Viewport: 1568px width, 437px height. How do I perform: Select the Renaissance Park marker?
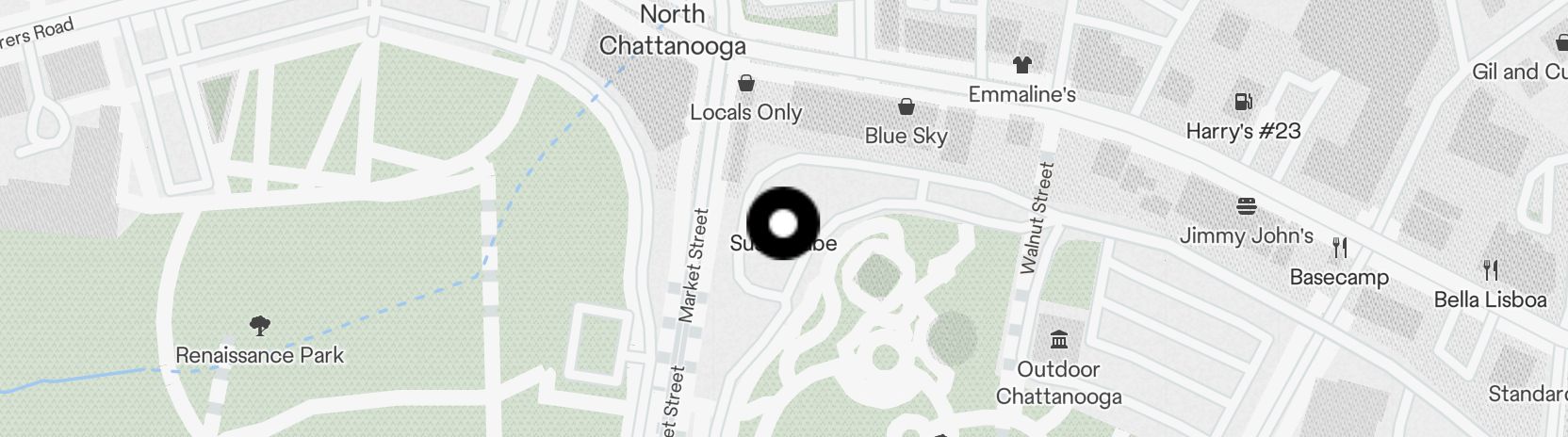[260, 326]
